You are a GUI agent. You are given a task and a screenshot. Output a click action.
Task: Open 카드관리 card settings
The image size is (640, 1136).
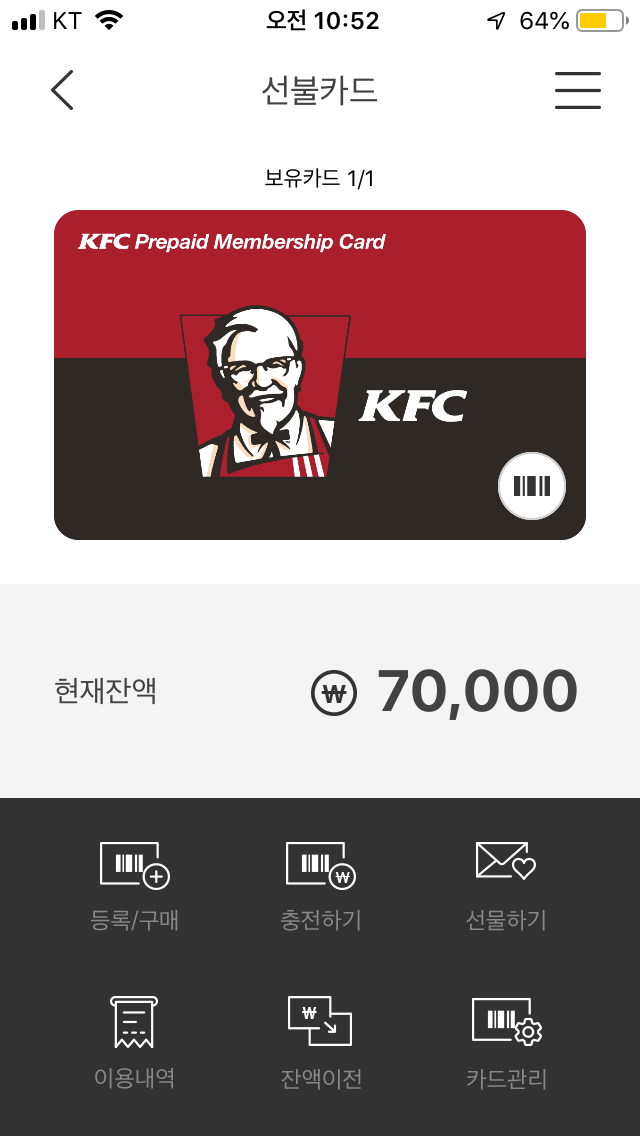[506, 1042]
